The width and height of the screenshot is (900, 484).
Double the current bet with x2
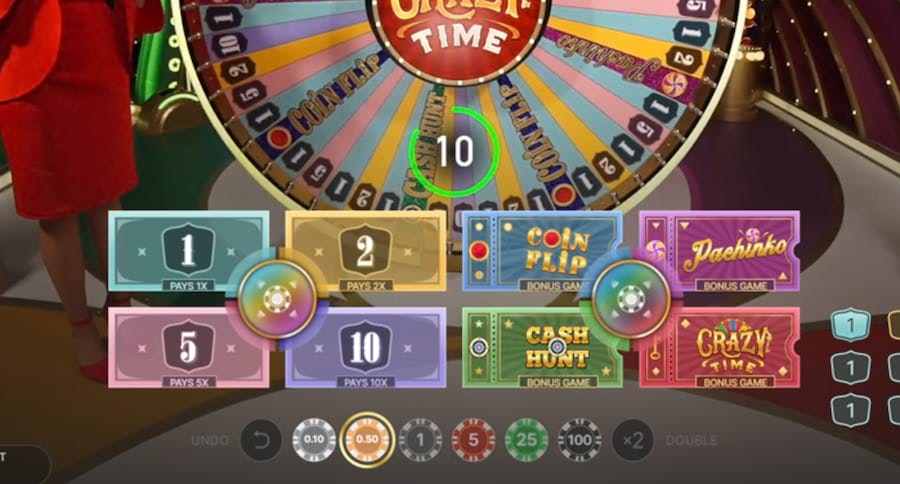pyautogui.click(x=633, y=440)
